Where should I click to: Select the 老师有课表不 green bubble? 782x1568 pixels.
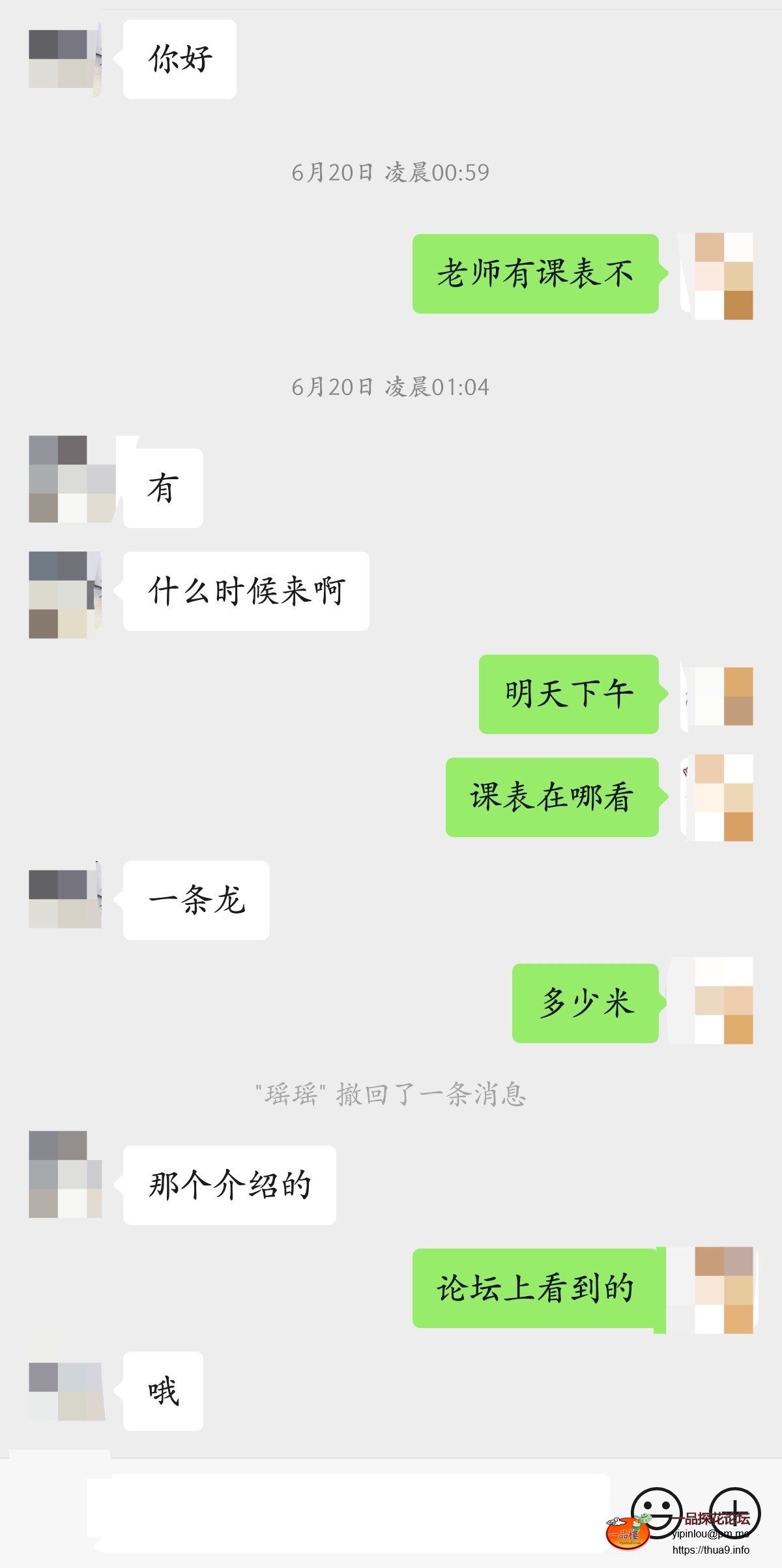(x=534, y=274)
